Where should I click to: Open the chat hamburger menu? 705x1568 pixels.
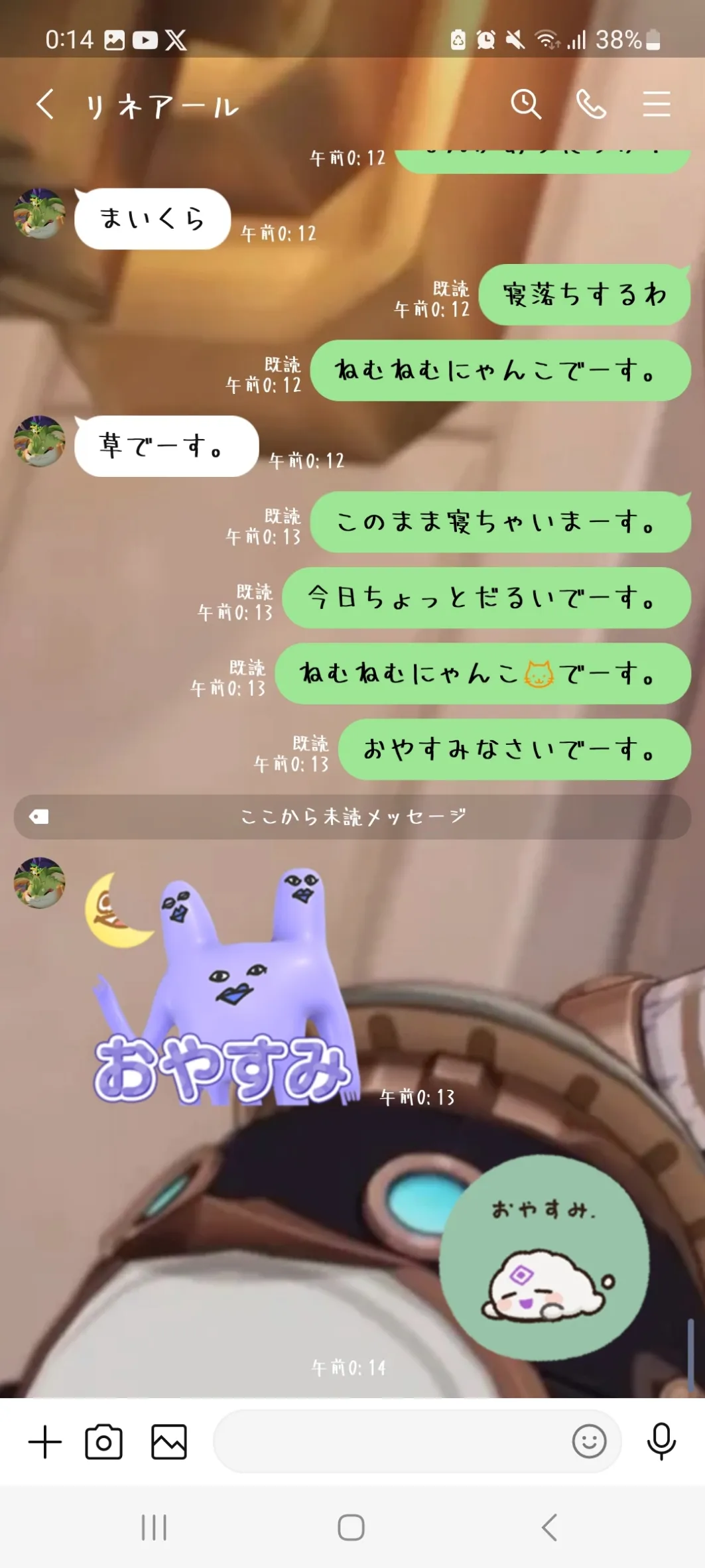(656, 104)
